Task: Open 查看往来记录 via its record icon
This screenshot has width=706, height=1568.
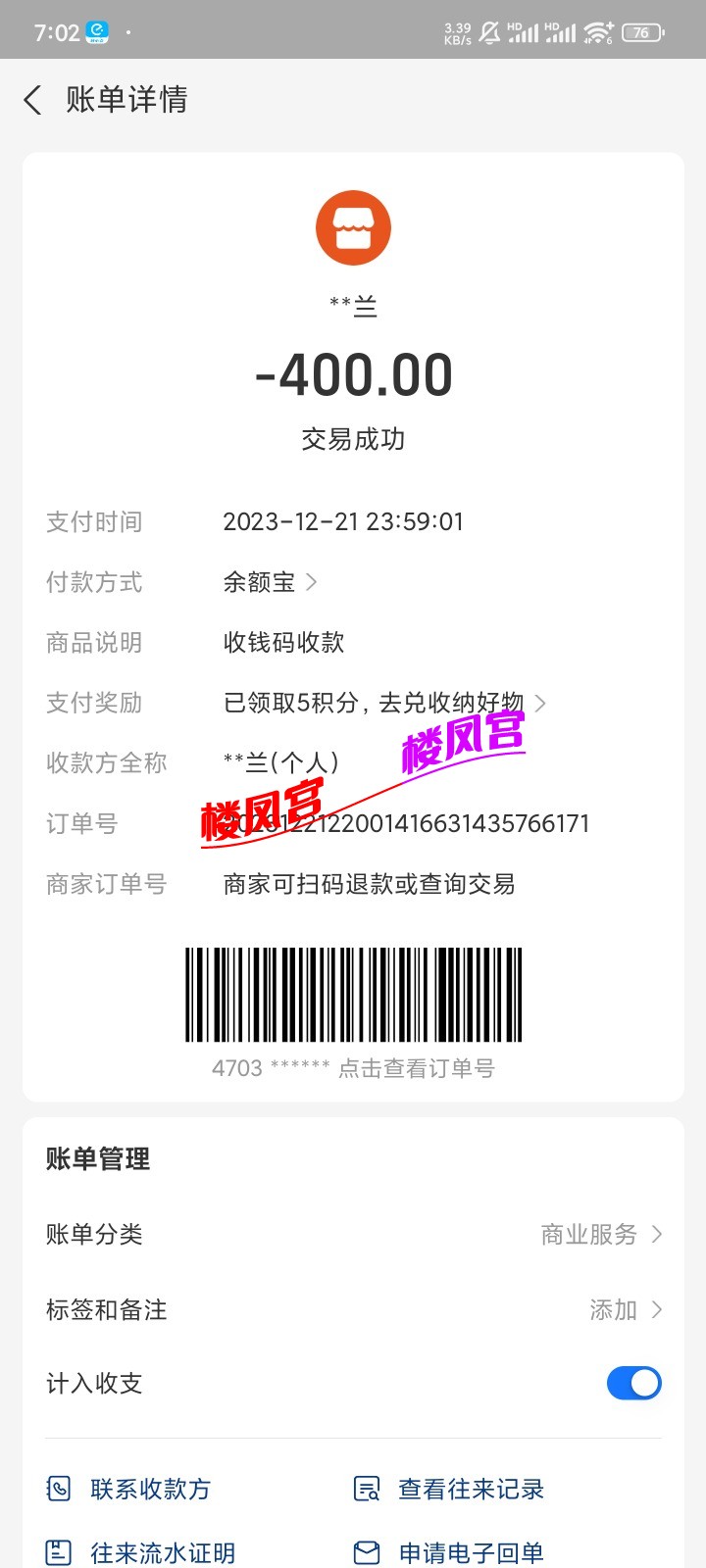Action: [367, 1489]
